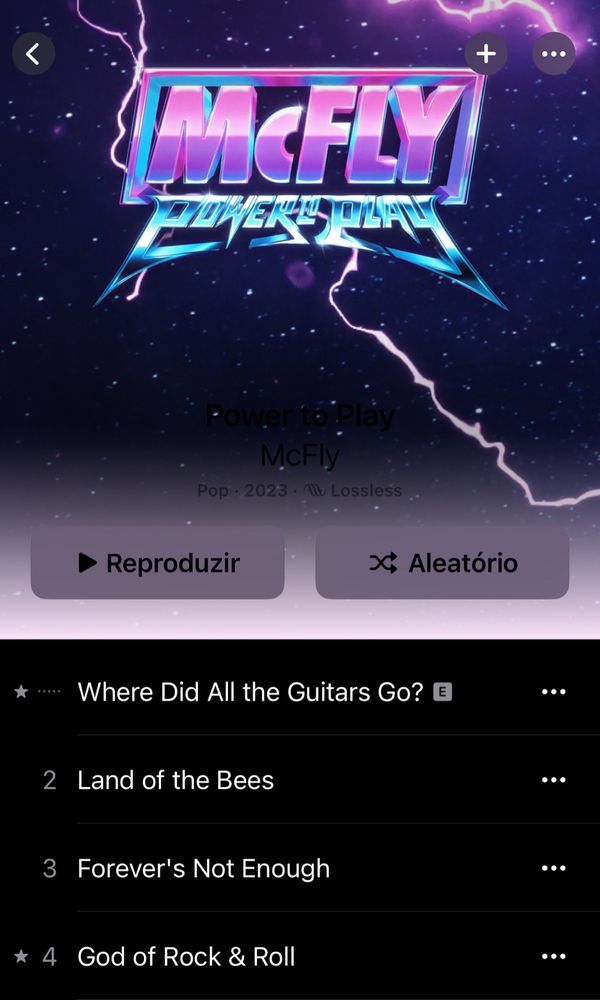Play the track Land of the Bees
Screen dimensions: 600x1000
tap(176, 780)
